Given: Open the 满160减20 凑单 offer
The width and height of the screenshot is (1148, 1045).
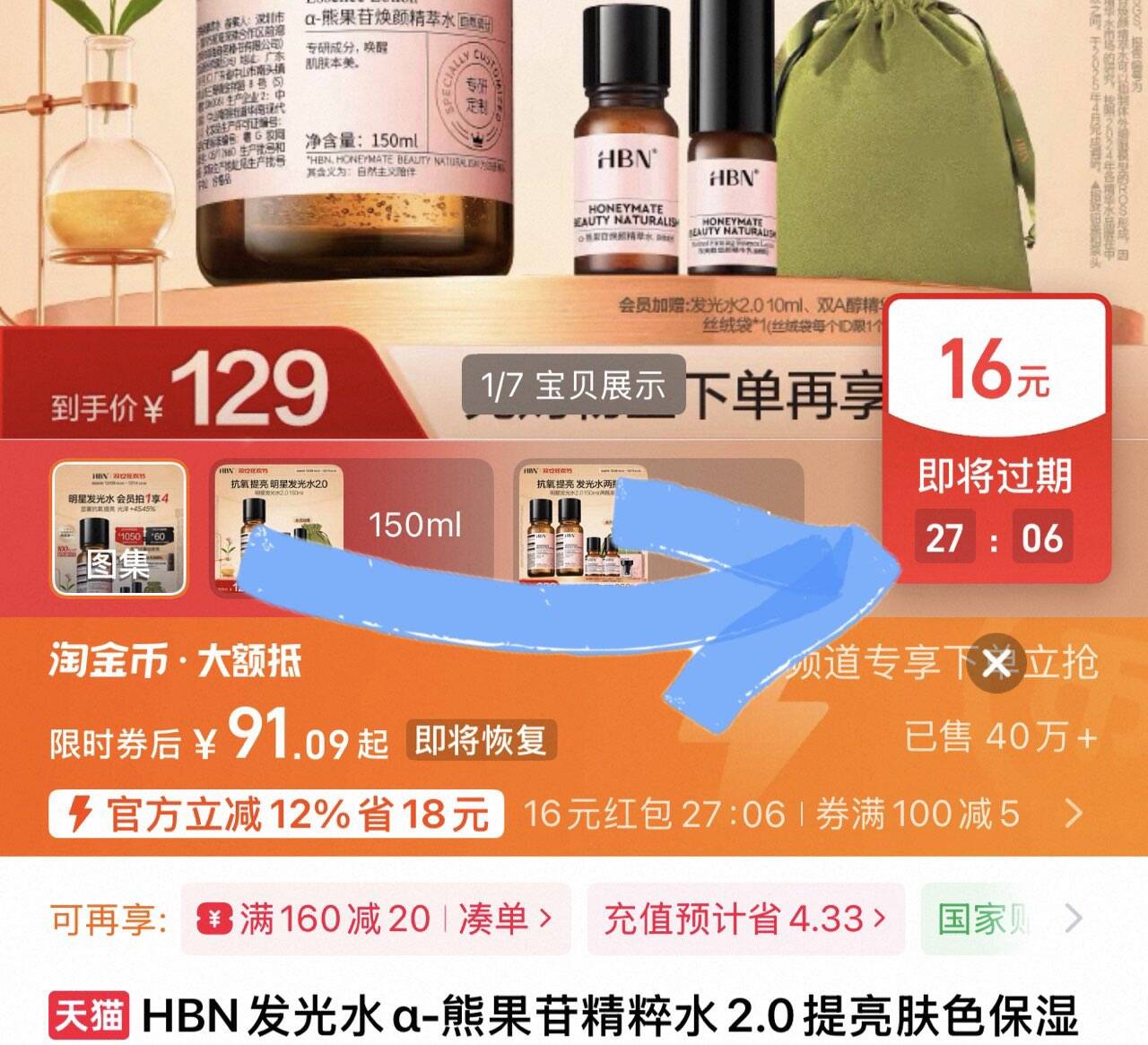Looking at the screenshot, I should 376,919.
